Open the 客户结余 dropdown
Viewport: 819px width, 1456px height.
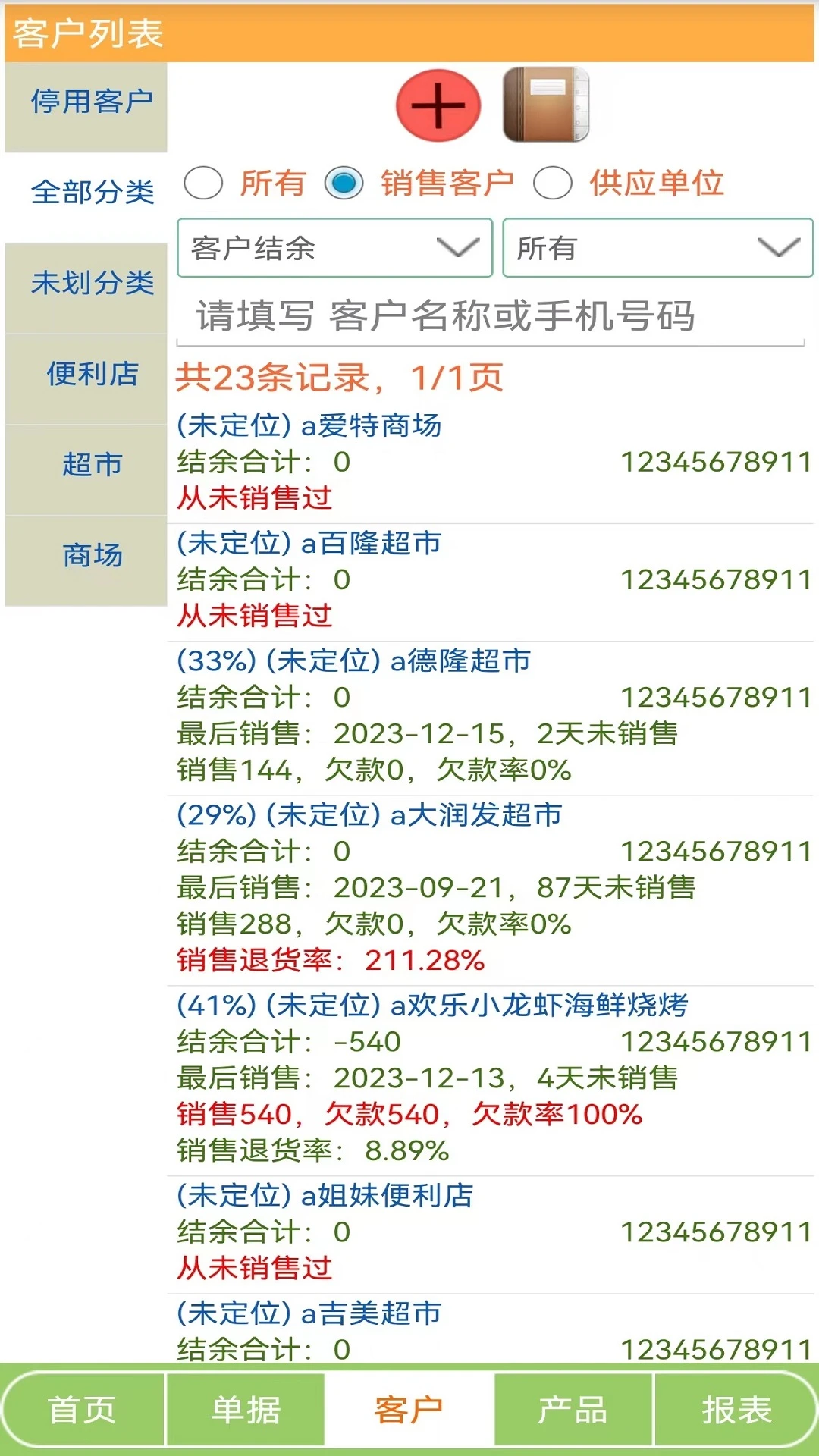pos(333,249)
